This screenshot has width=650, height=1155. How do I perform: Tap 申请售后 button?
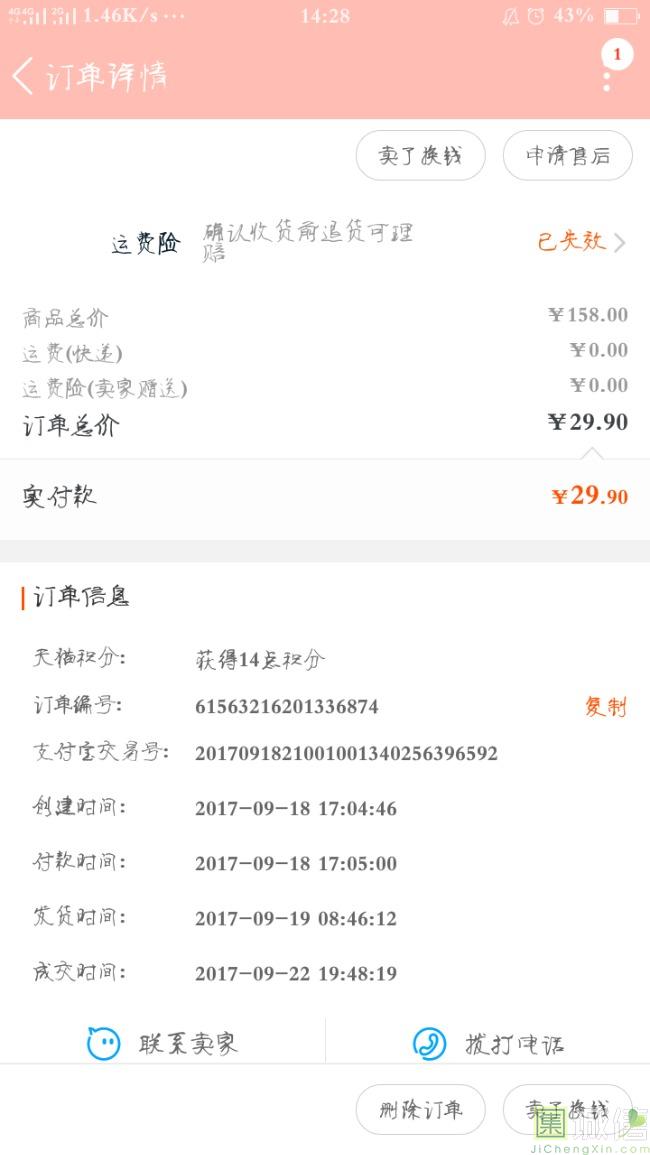[567, 155]
